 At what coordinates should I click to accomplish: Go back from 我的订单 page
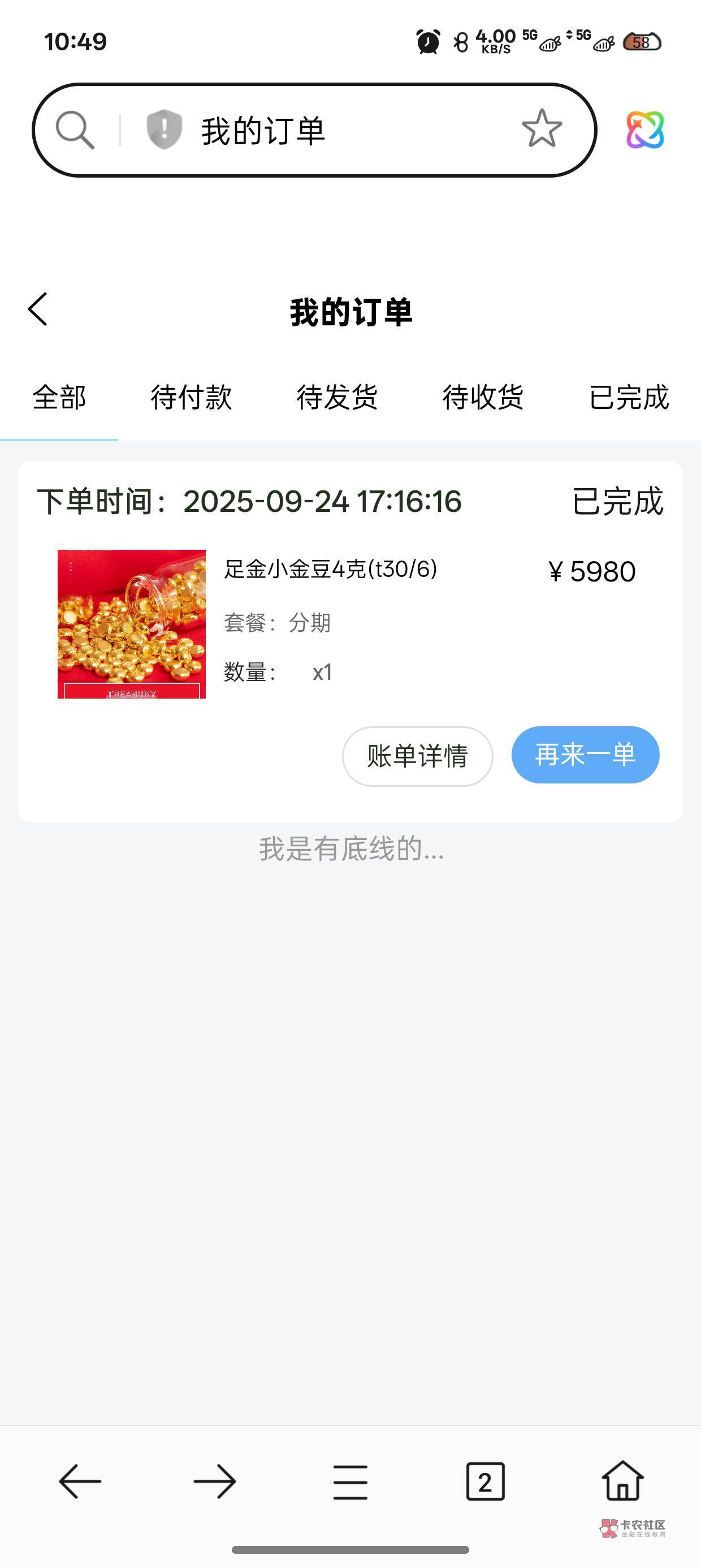(x=38, y=309)
